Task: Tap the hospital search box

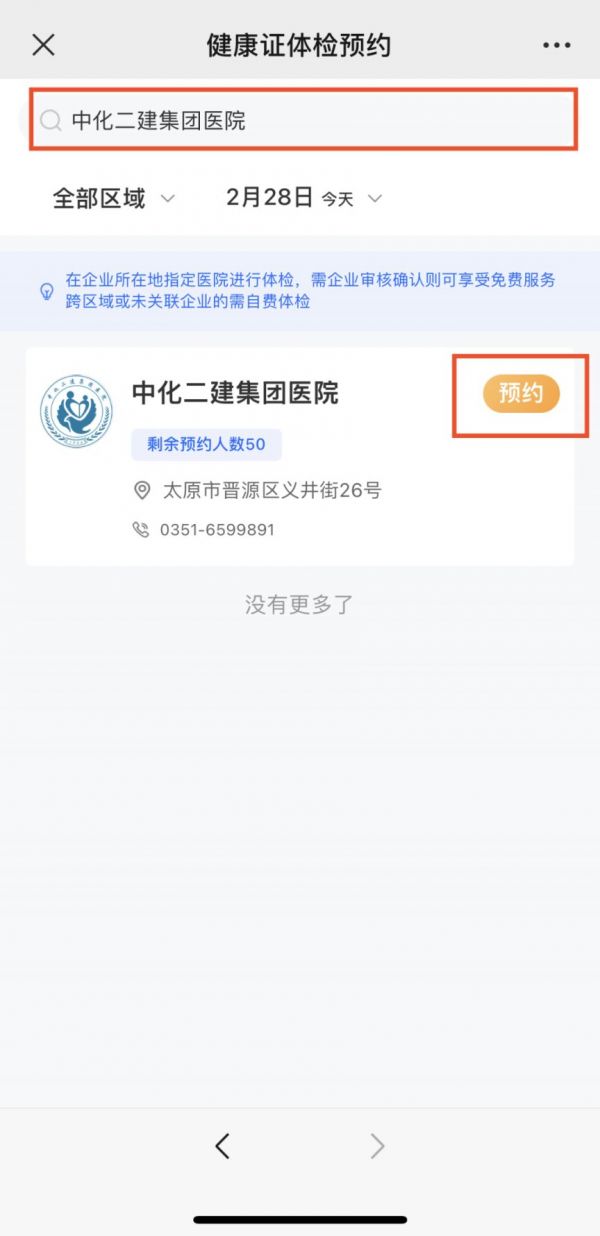Action: [x=300, y=121]
